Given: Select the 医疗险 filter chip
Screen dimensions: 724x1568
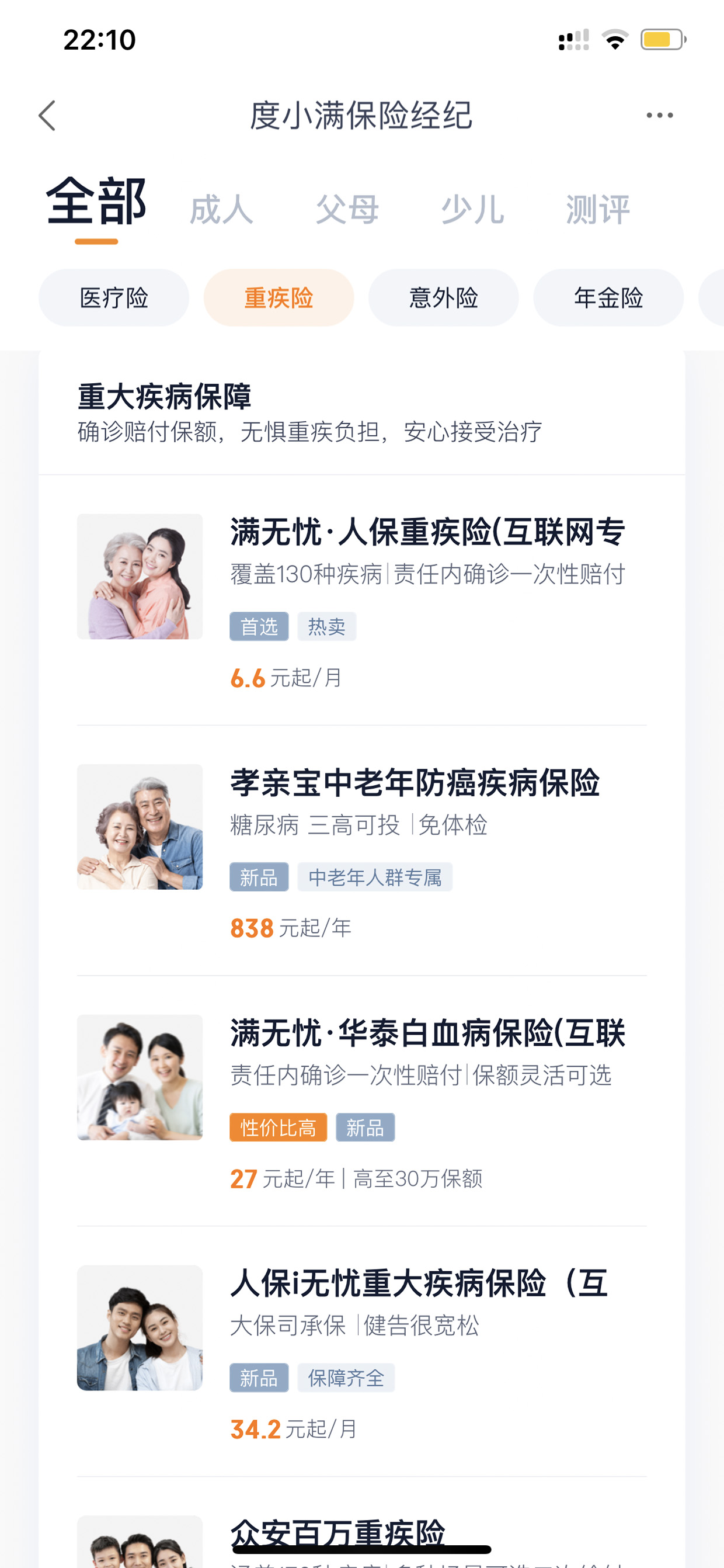Looking at the screenshot, I should coord(114,298).
